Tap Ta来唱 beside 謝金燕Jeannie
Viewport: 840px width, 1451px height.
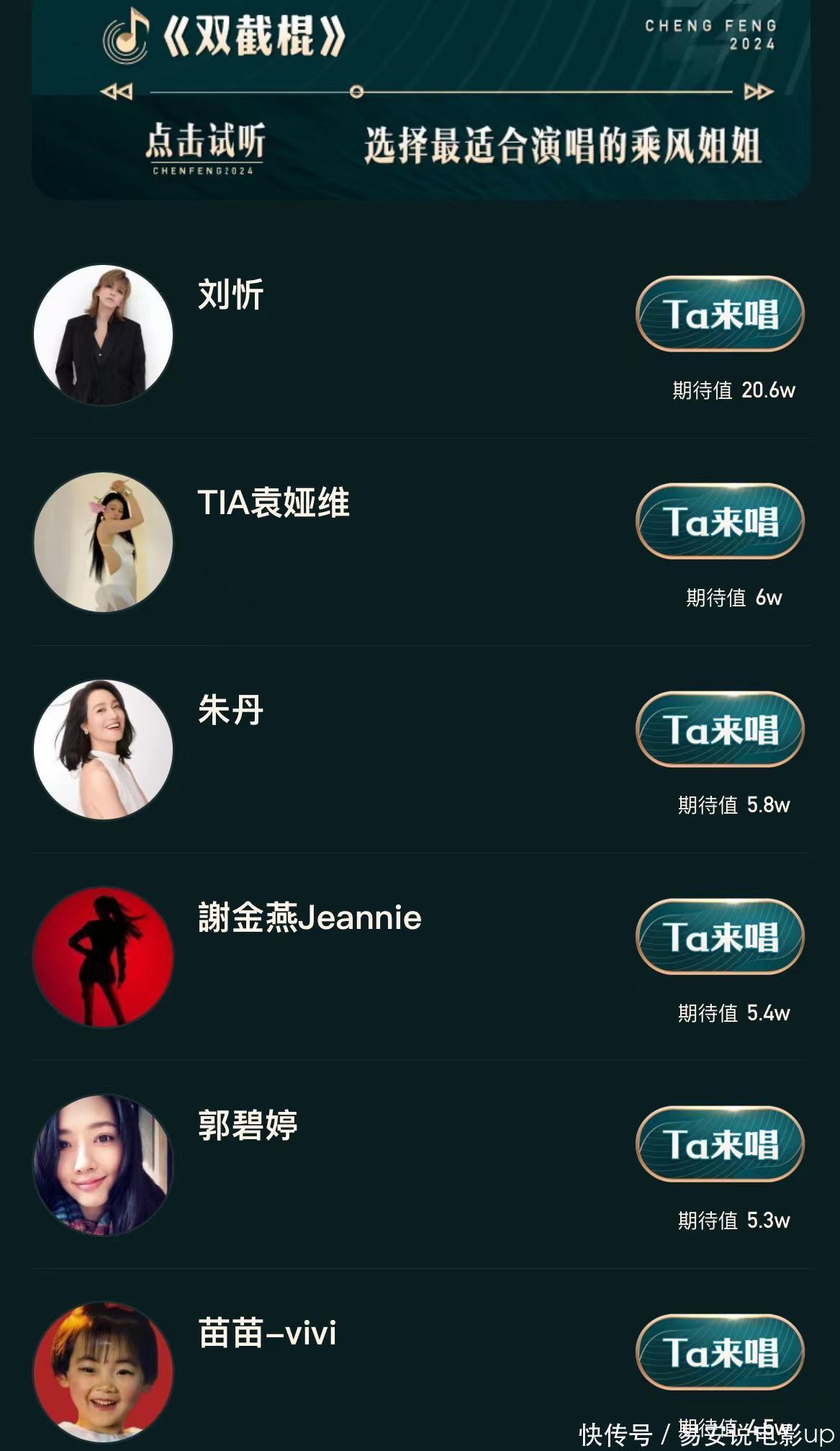pos(720,936)
